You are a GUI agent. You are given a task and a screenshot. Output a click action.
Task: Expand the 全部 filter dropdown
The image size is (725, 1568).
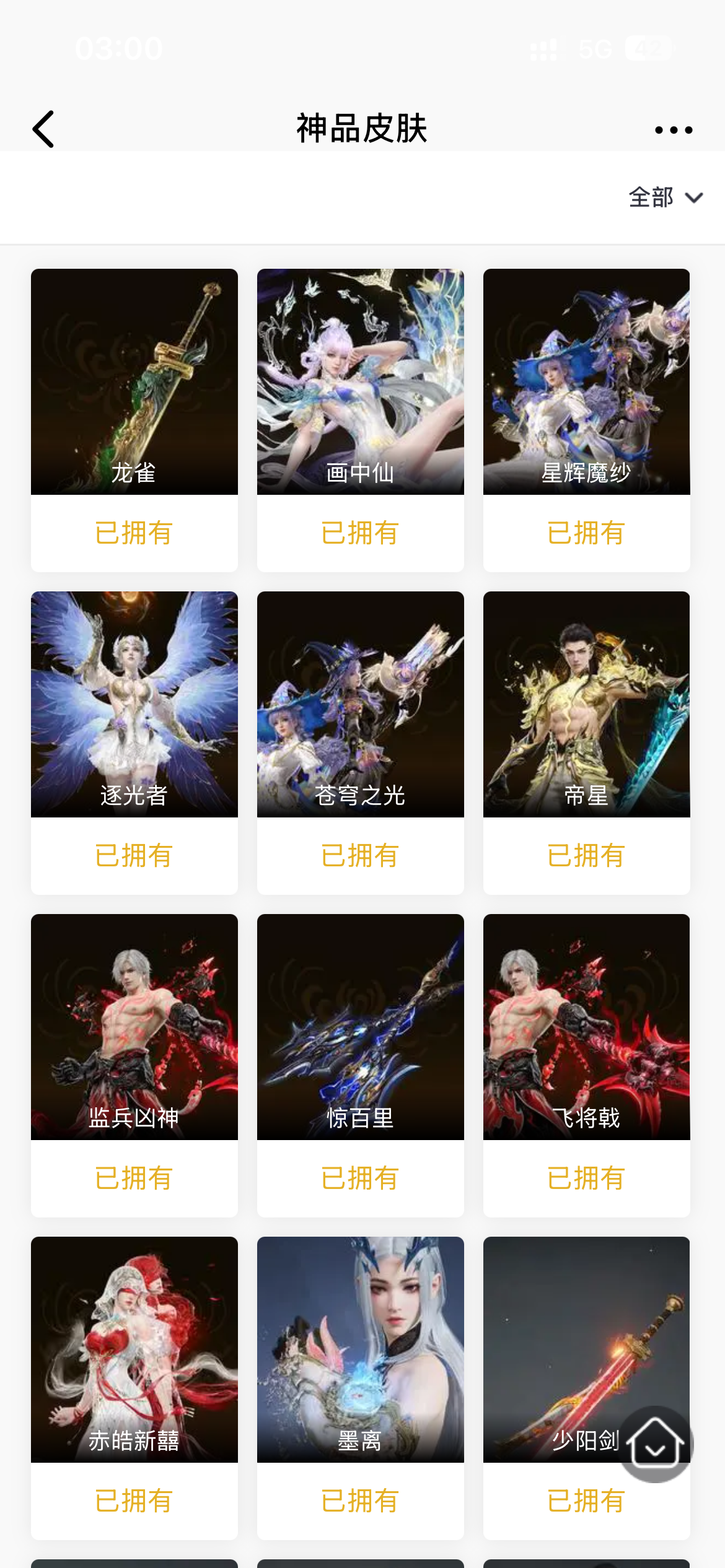point(666,198)
